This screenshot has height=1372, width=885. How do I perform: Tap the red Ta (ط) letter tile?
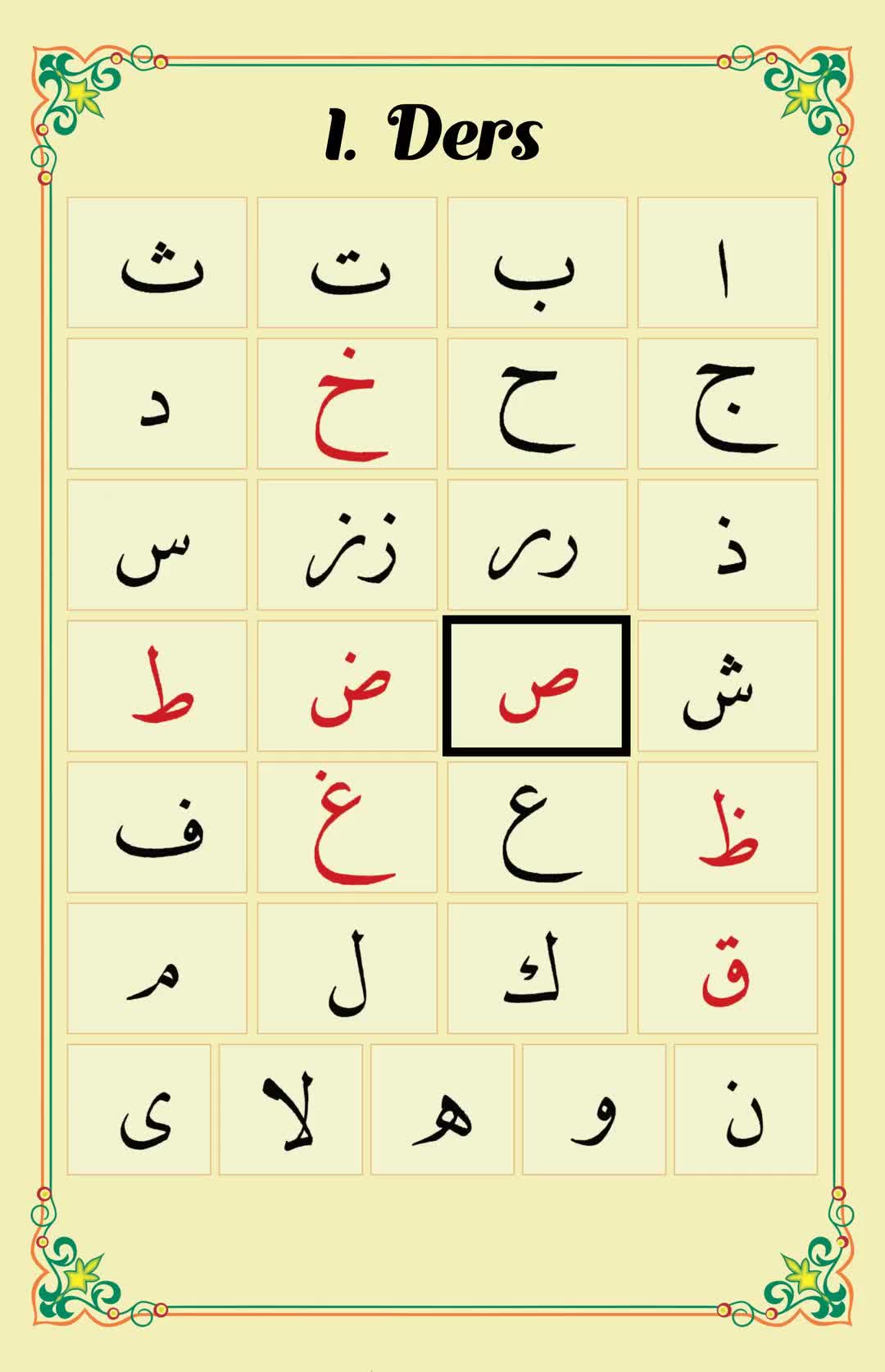[x=157, y=686]
